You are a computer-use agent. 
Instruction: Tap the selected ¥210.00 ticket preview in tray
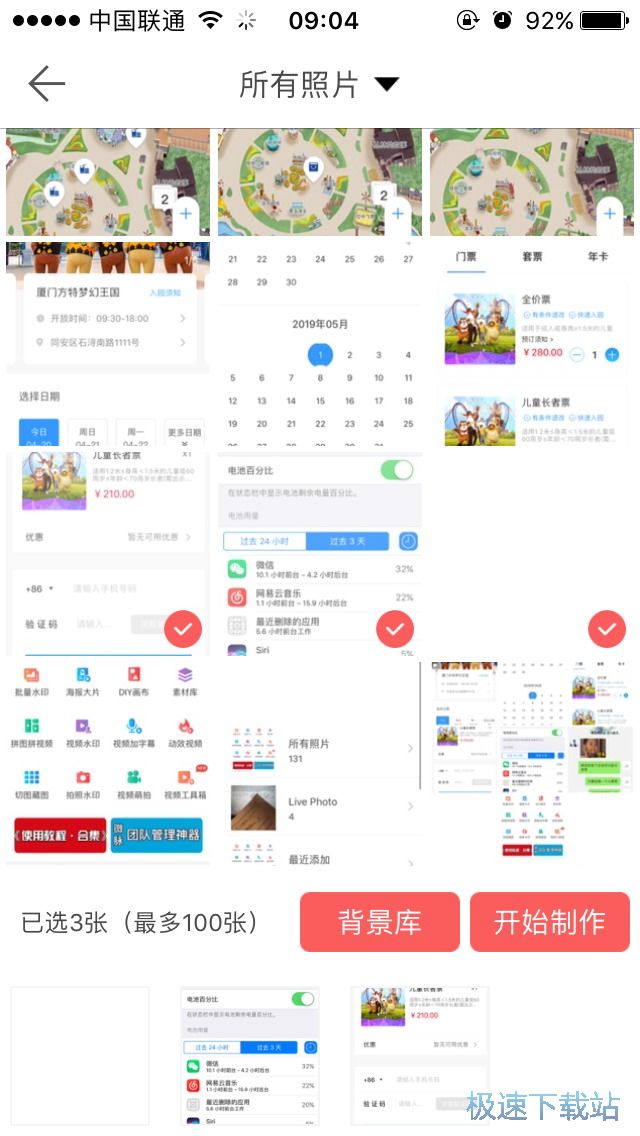coord(420,1055)
